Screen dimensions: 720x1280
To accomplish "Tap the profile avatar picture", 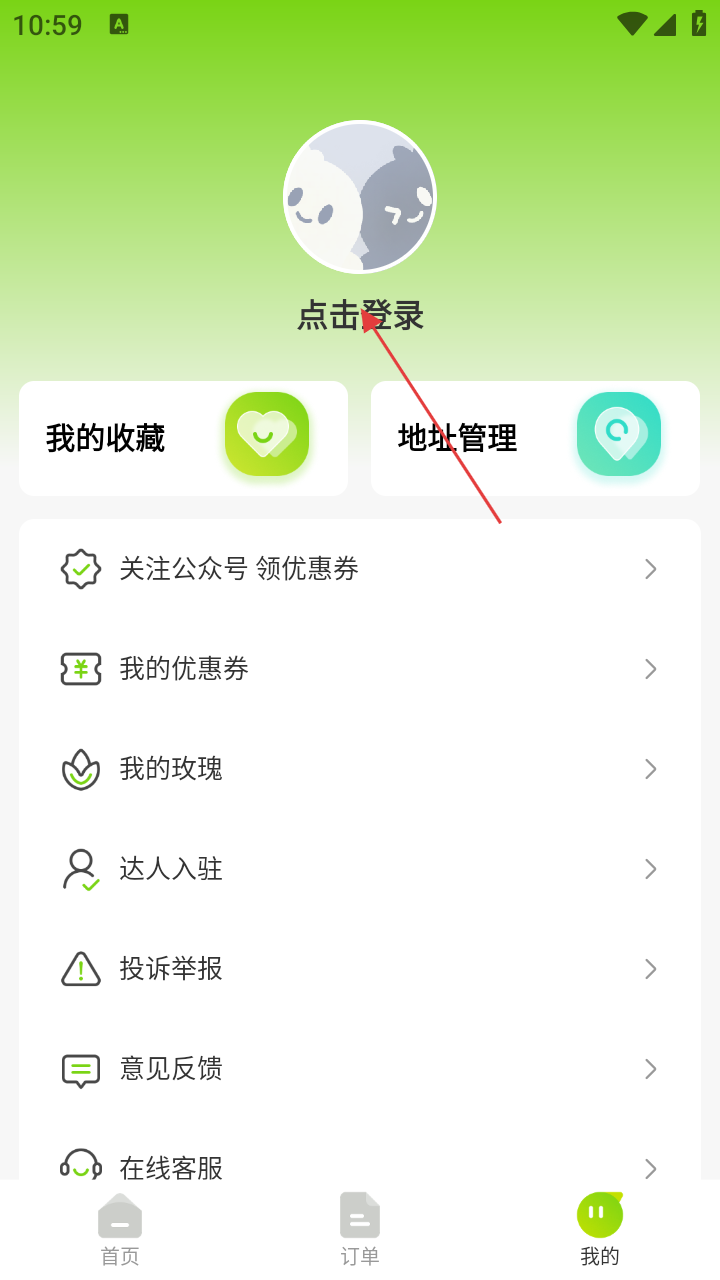I will click(x=360, y=197).
